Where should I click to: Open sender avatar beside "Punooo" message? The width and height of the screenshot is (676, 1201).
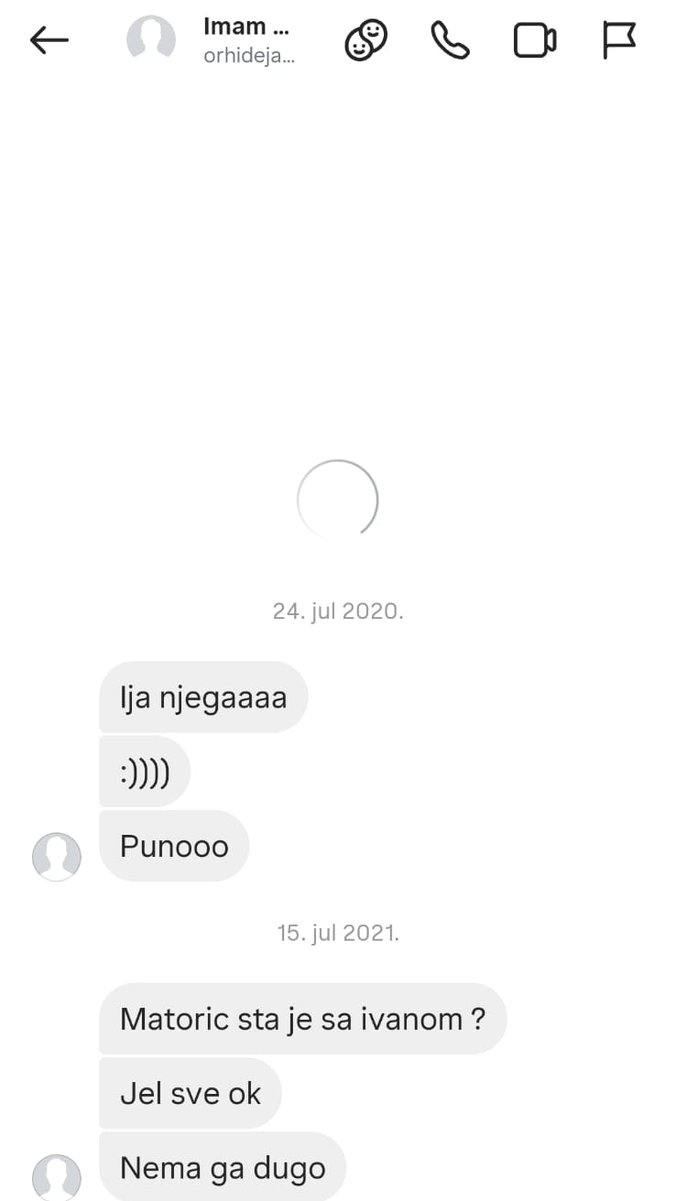tap(56, 857)
